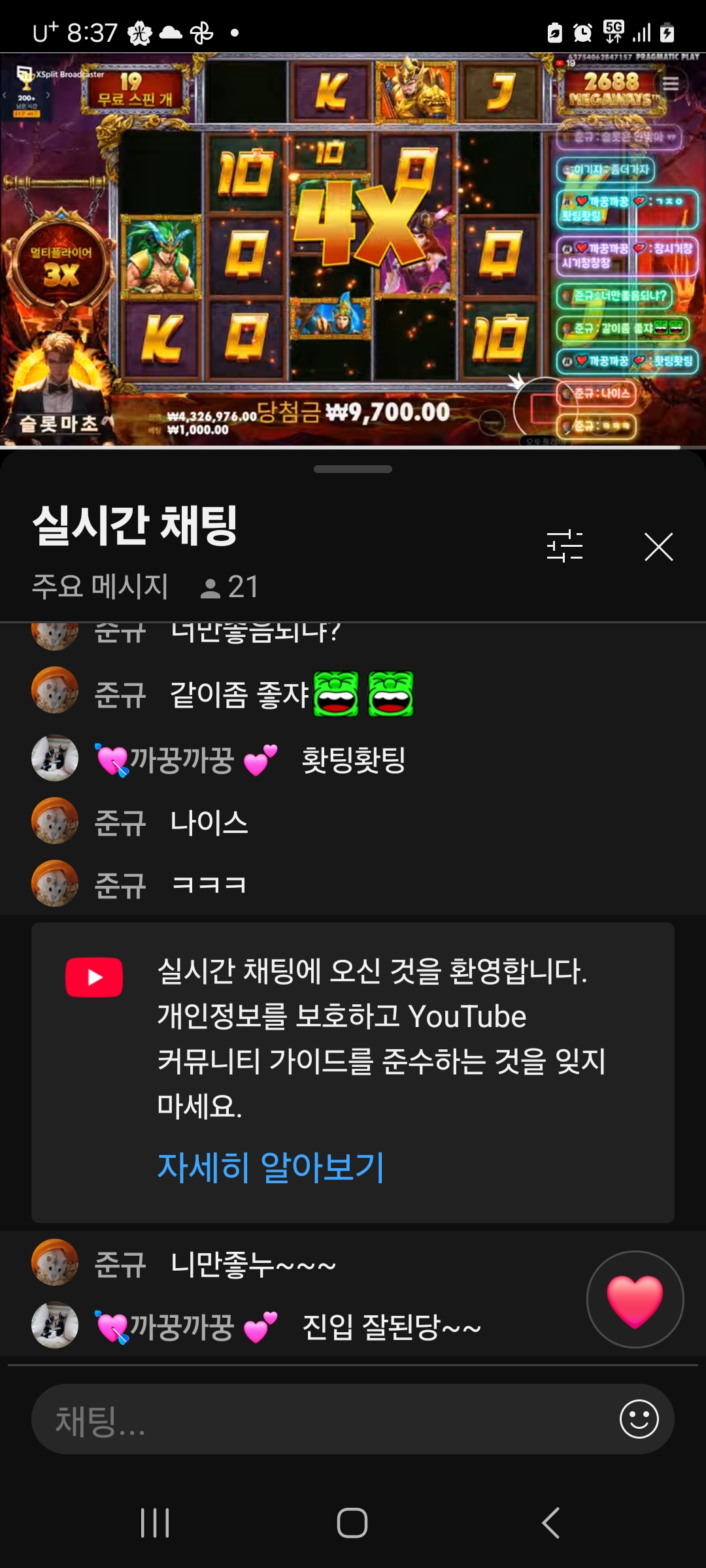This screenshot has width=706, height=1568.
Task: Open live chat filter settings
Action: (564, 546)
